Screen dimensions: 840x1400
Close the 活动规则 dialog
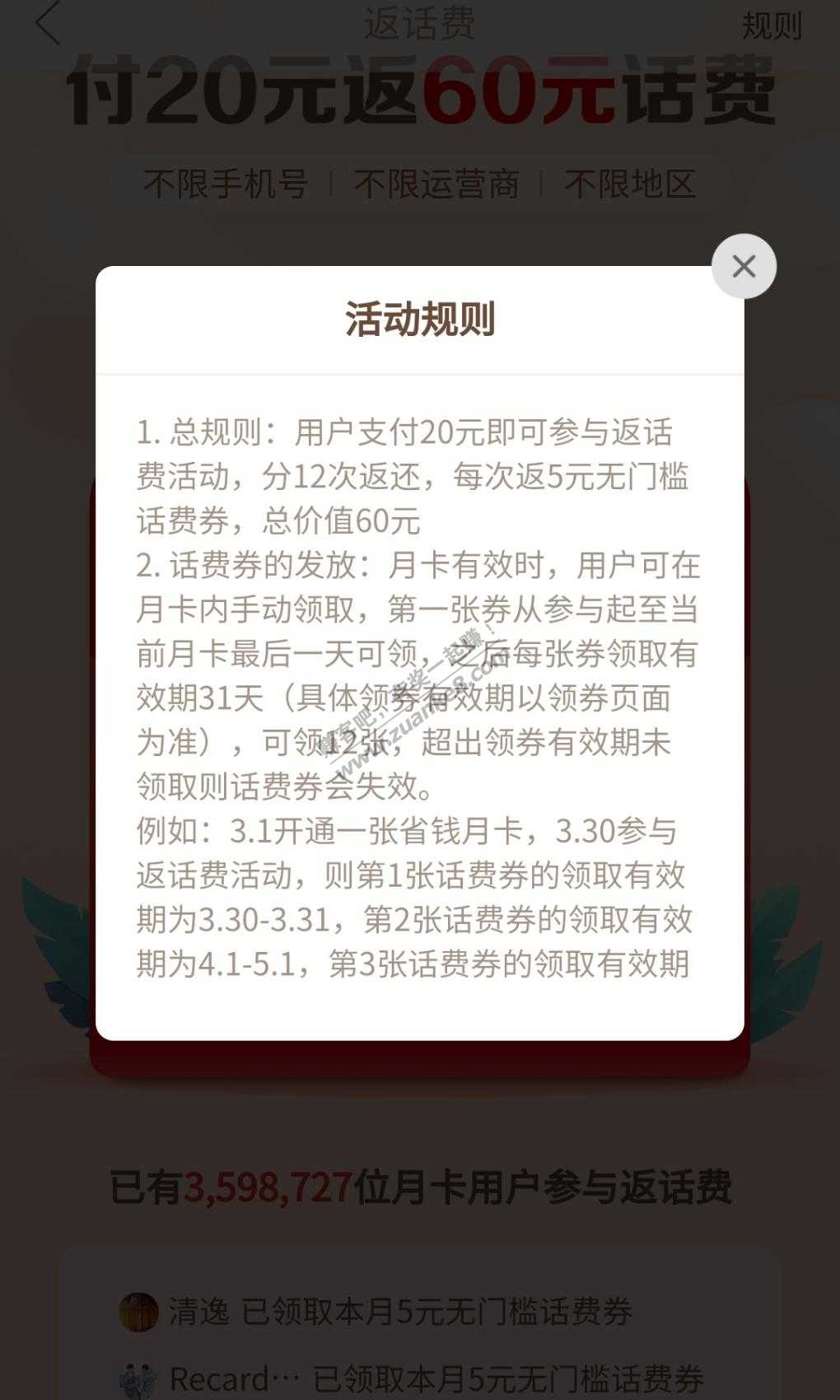(744, 266)
